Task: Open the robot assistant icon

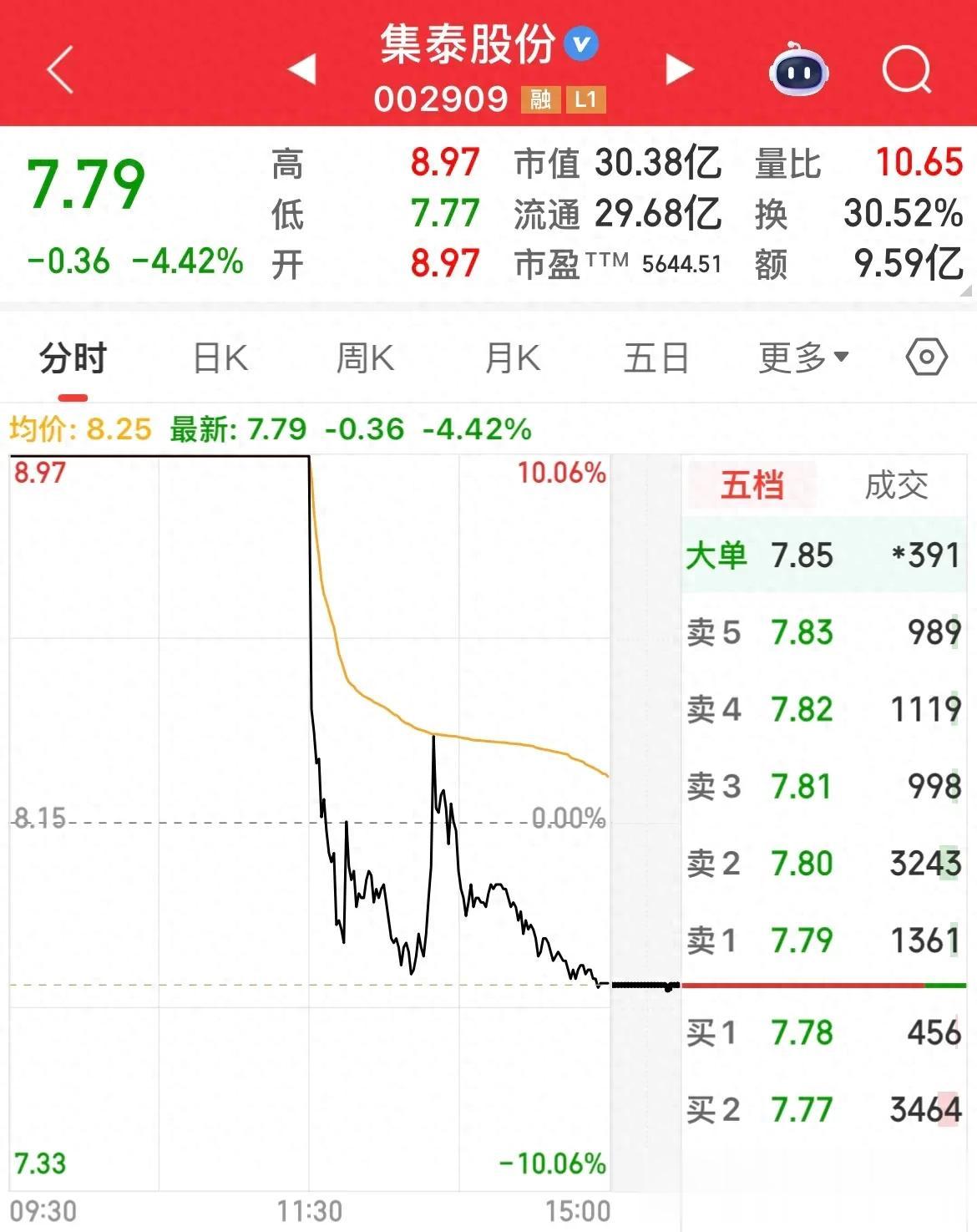Action: 798,69
